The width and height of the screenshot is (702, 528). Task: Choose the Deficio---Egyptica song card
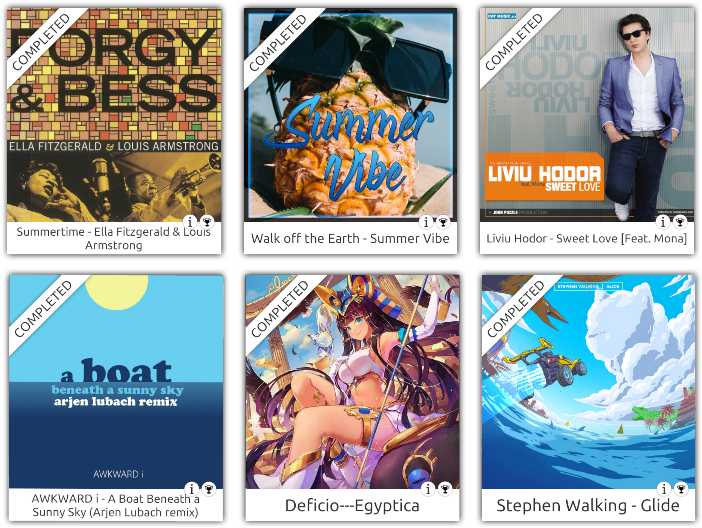tap(350, 380)
